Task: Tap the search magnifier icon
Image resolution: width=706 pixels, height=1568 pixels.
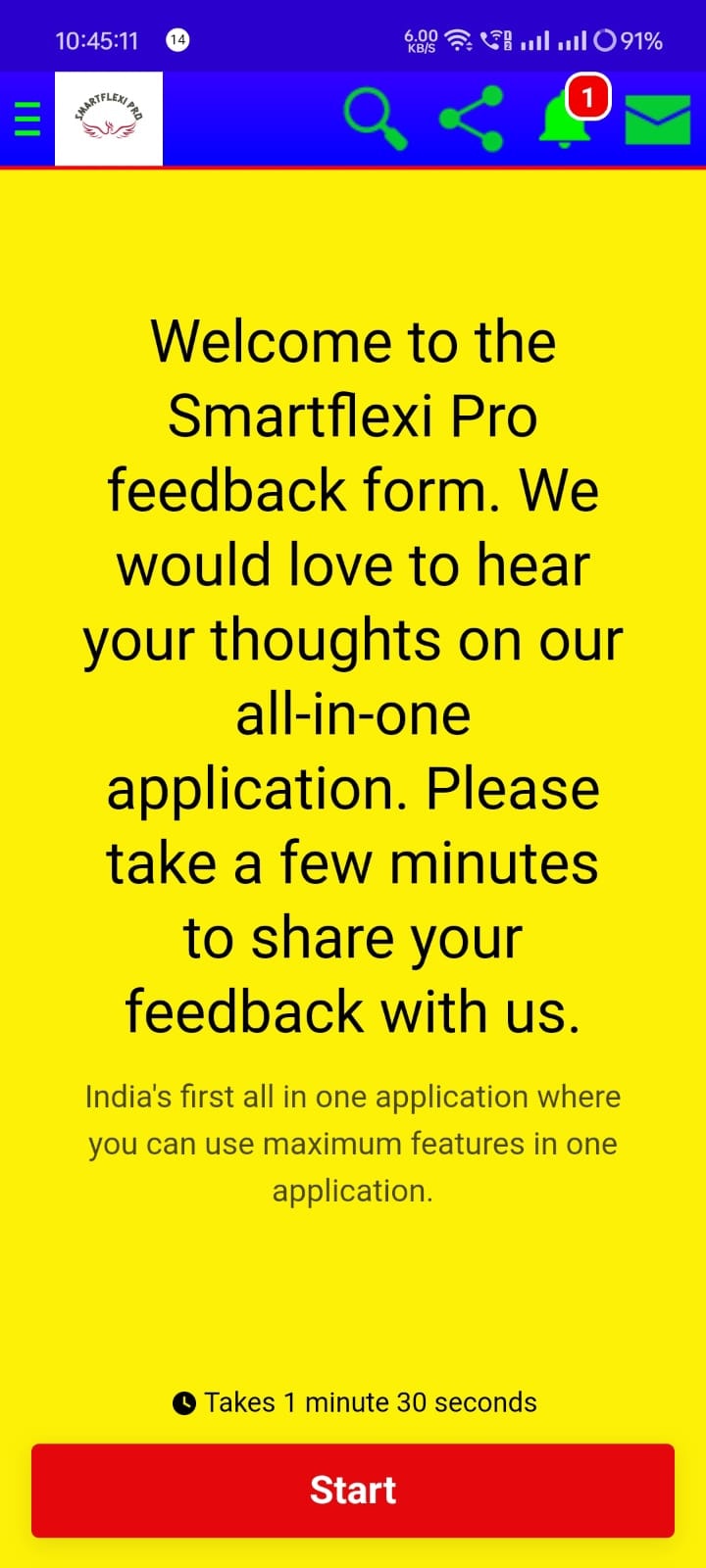Action: click(376, 119)
